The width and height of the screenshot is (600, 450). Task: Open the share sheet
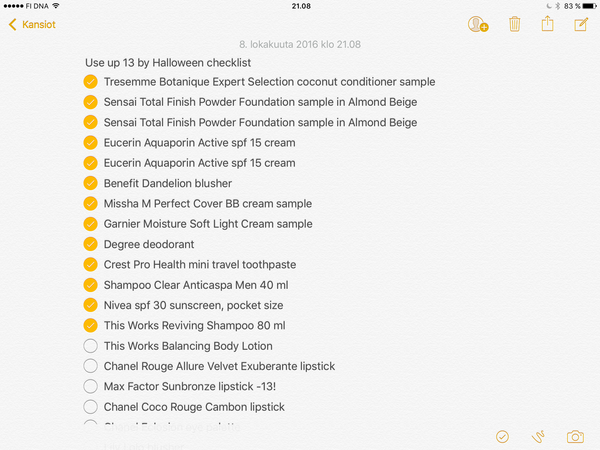click(547, 24)
